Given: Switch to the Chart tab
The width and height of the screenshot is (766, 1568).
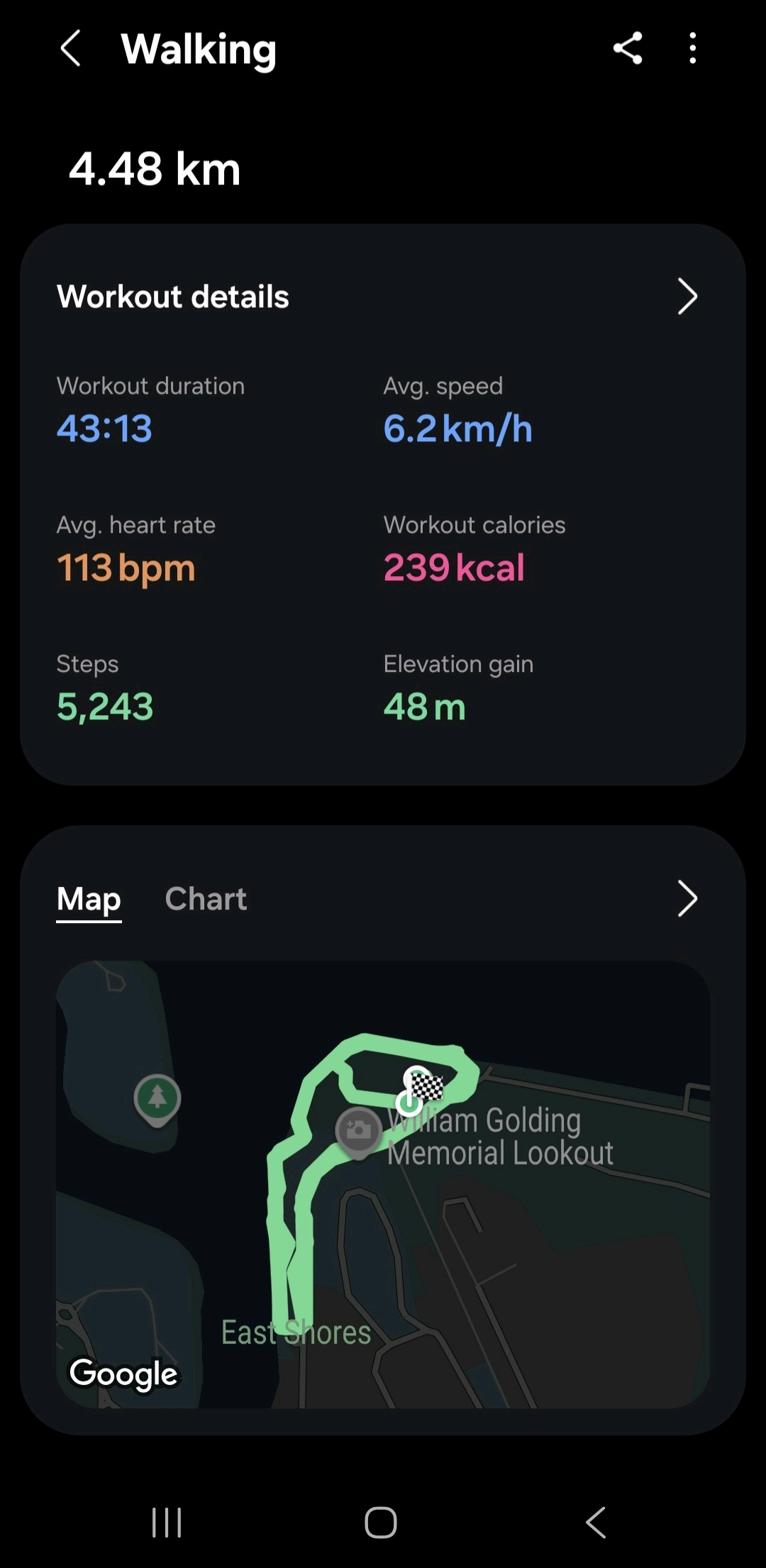Looking at the screenshot, I should coord(206,899).
